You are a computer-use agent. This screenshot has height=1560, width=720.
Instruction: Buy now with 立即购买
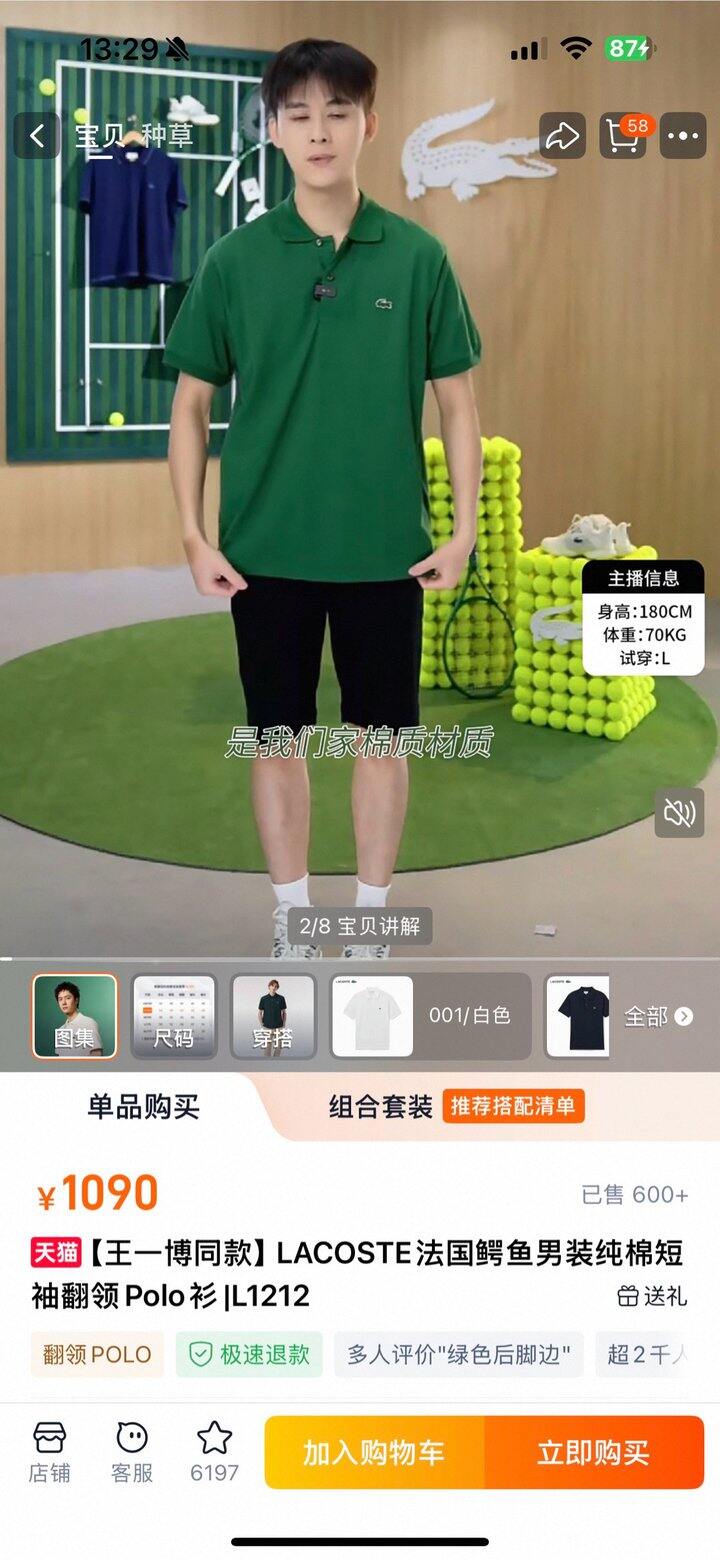point(594,1452)
